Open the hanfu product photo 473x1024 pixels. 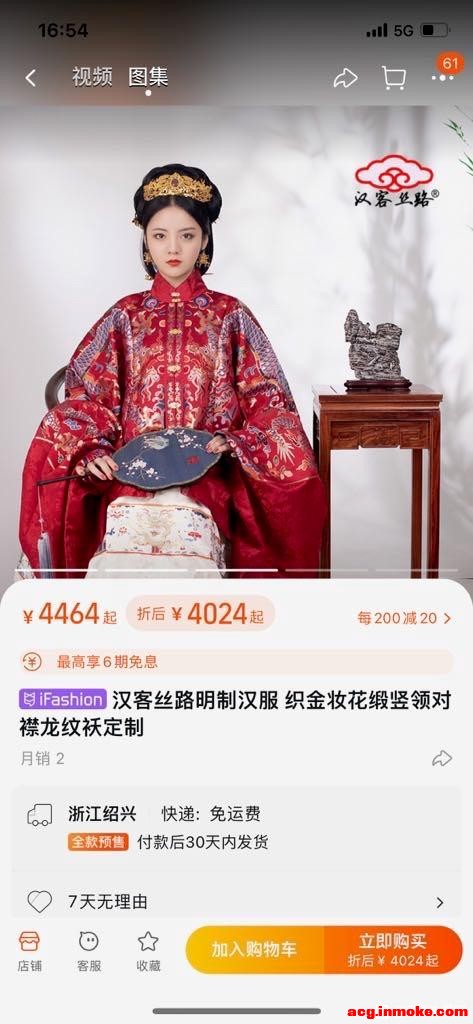point(236,342)
